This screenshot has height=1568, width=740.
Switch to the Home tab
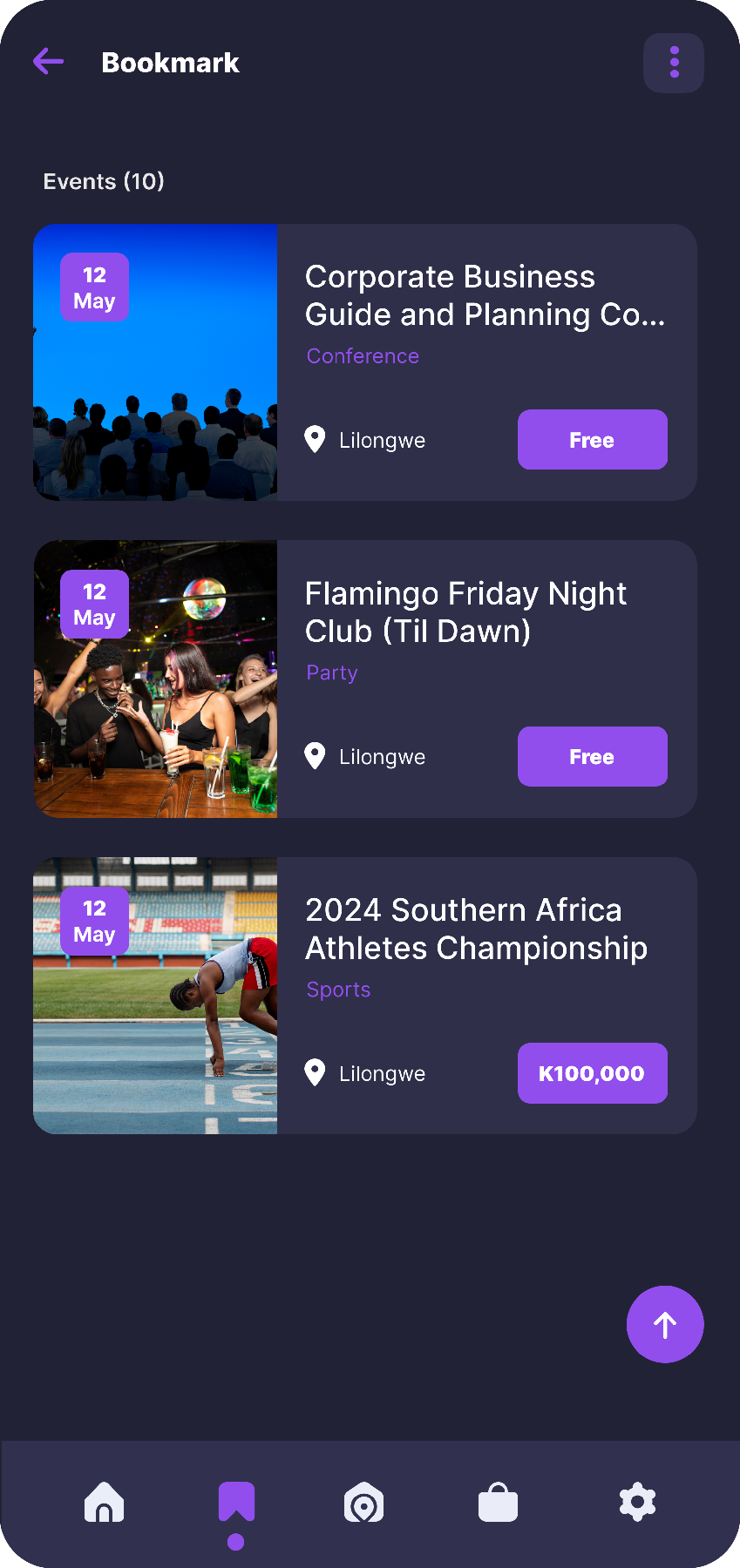click(x=104, y=1503)
